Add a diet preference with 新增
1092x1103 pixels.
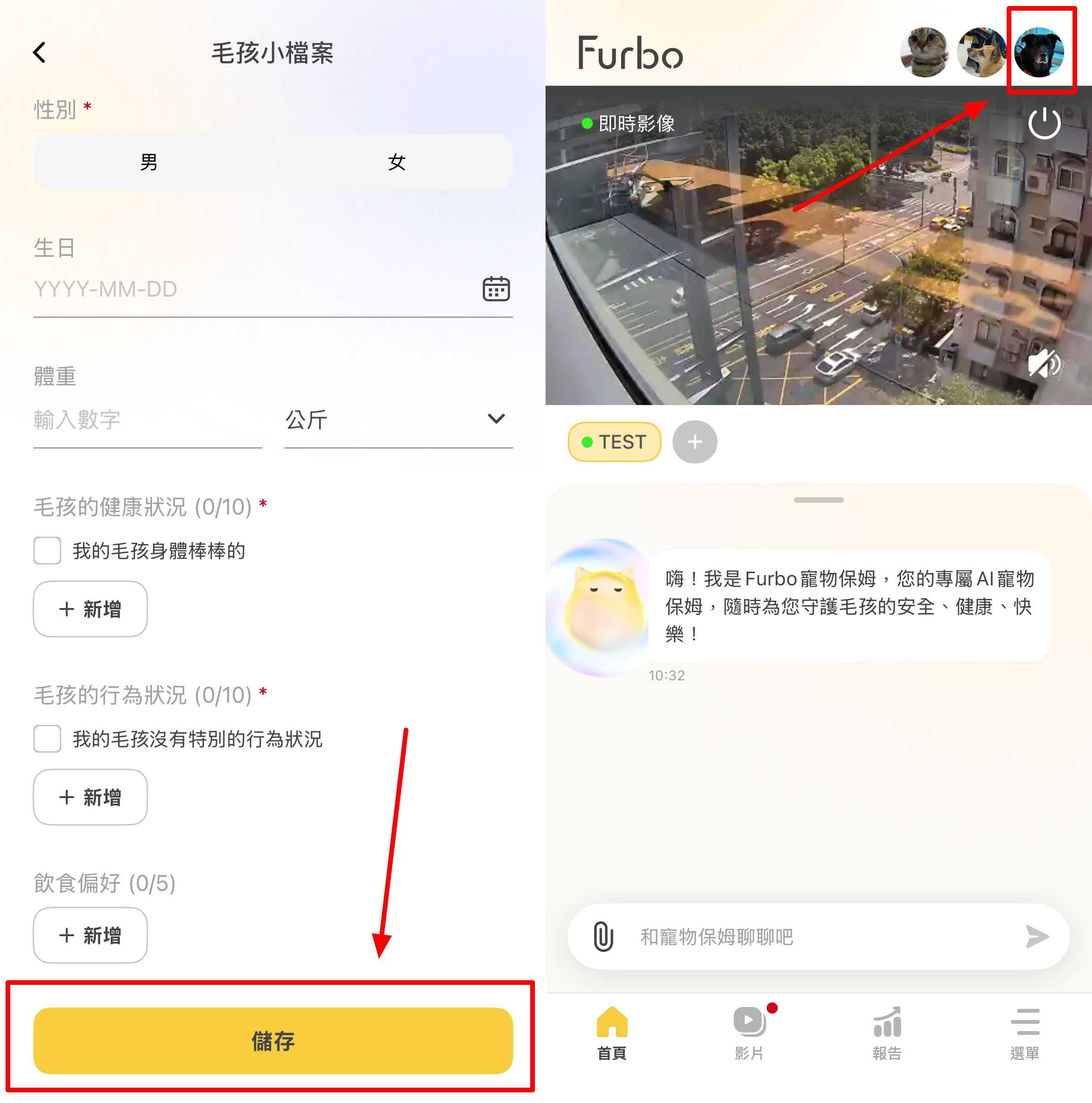90,935
